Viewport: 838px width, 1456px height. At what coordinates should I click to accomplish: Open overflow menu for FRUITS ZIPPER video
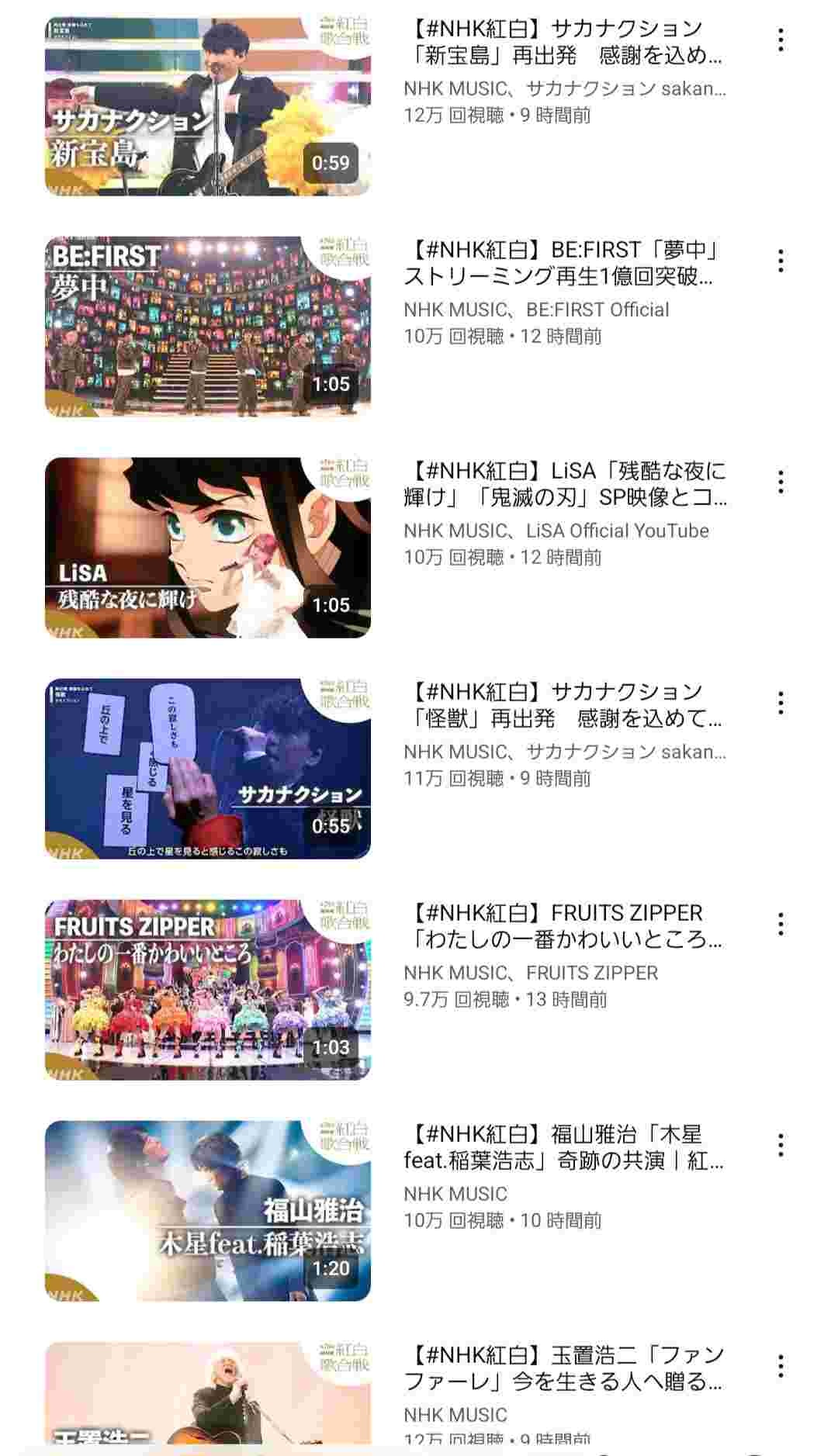pyautogui.click(x=780, y=925)
